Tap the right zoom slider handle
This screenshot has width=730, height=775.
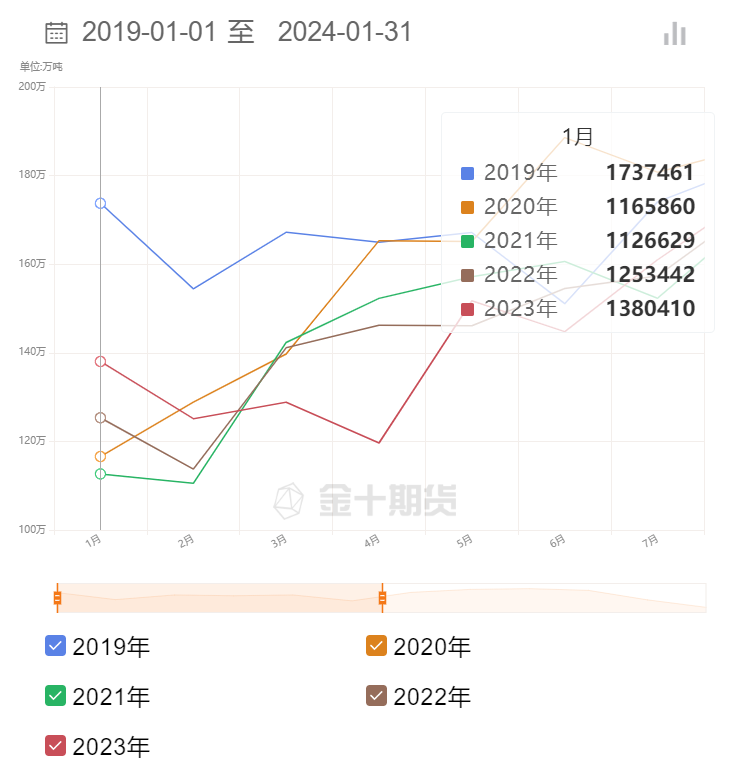click(382, 598)
